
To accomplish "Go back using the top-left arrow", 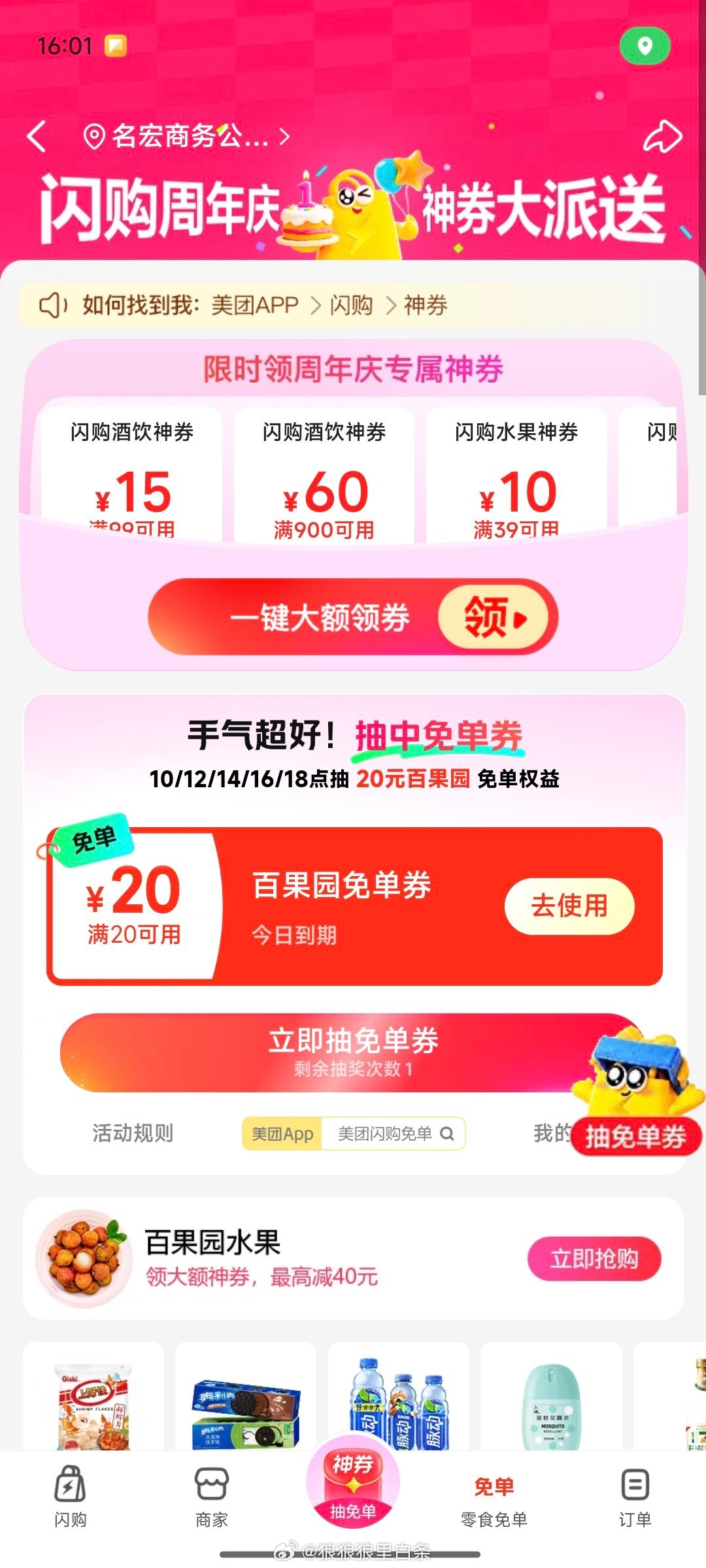I will [x=38, y=137].
